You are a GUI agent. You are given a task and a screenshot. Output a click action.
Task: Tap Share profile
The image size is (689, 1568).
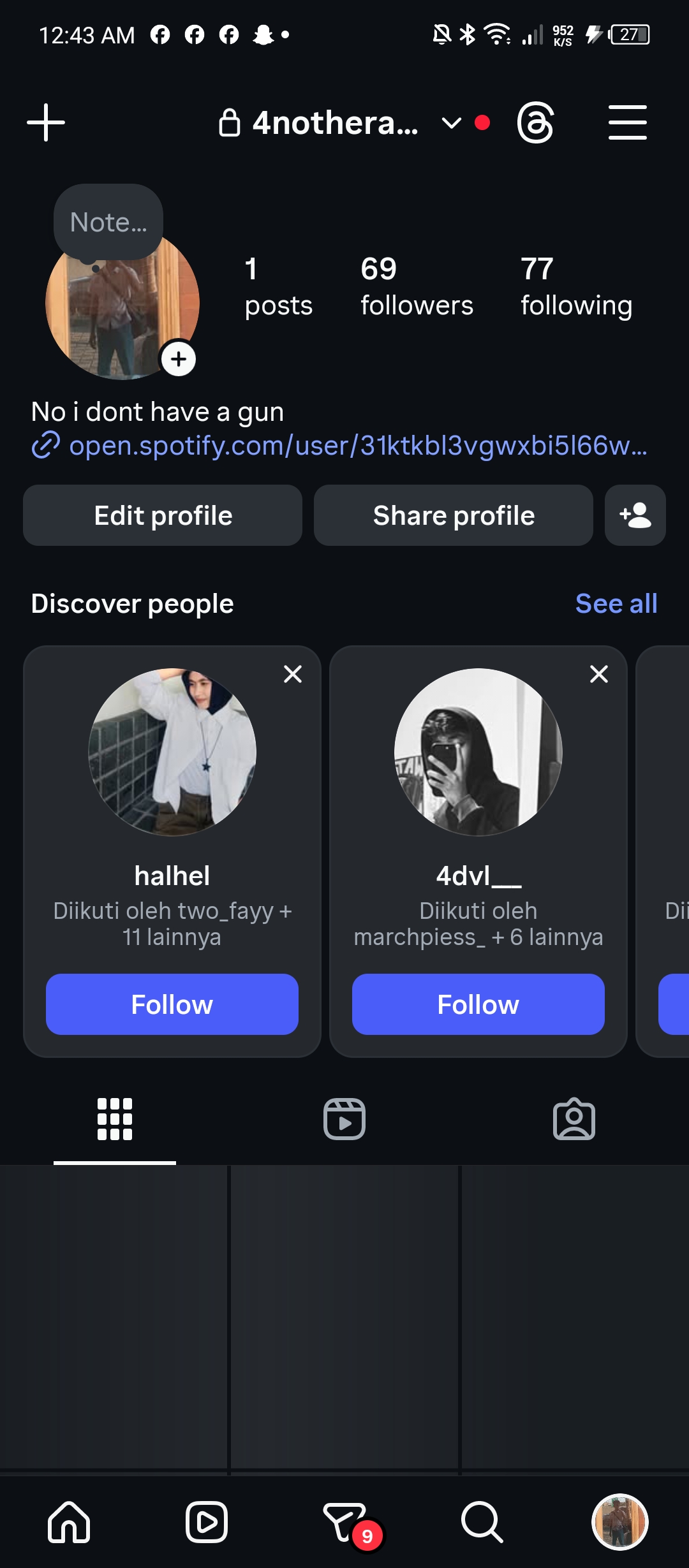(x=453, y=515)
